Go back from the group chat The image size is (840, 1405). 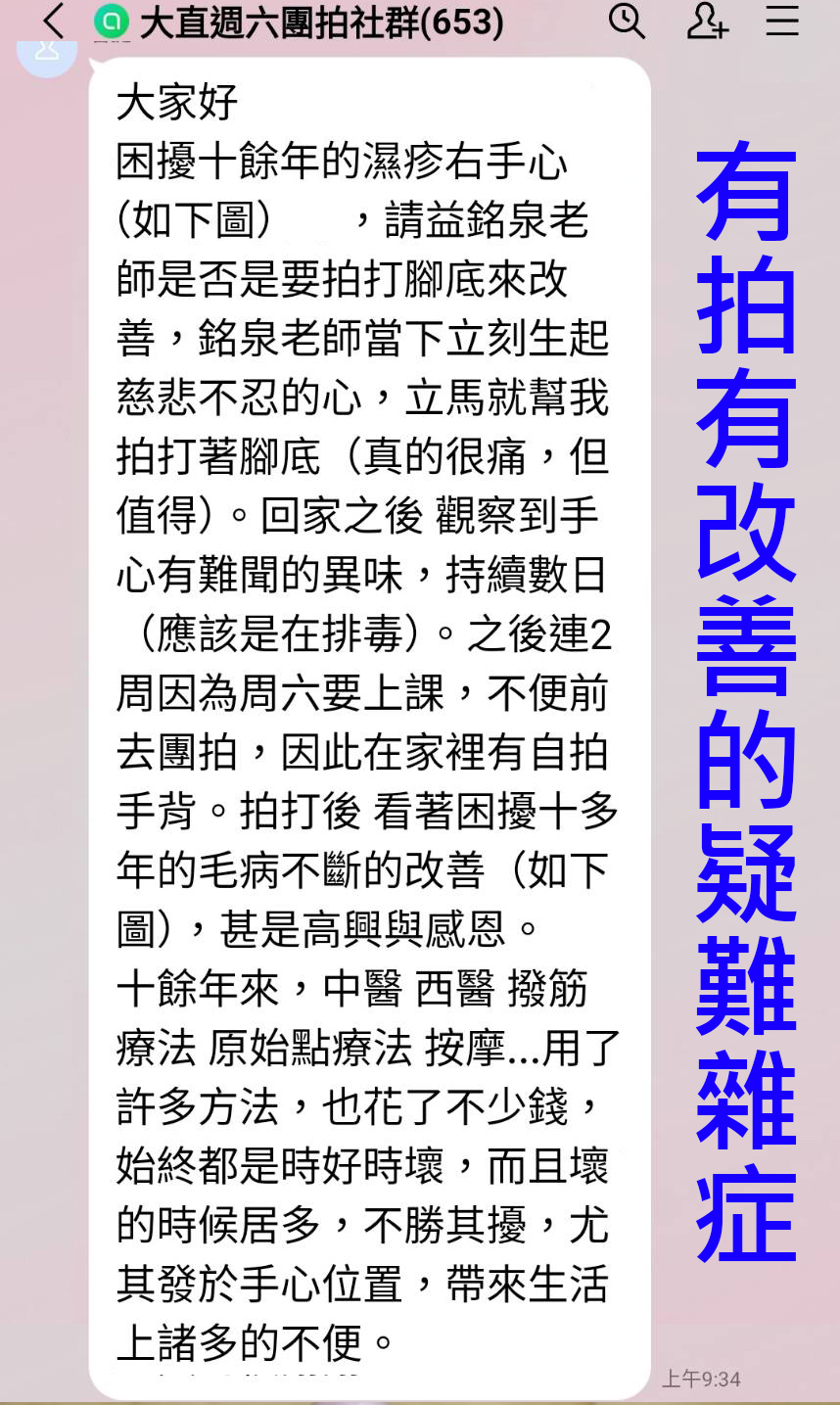[54, 22]
